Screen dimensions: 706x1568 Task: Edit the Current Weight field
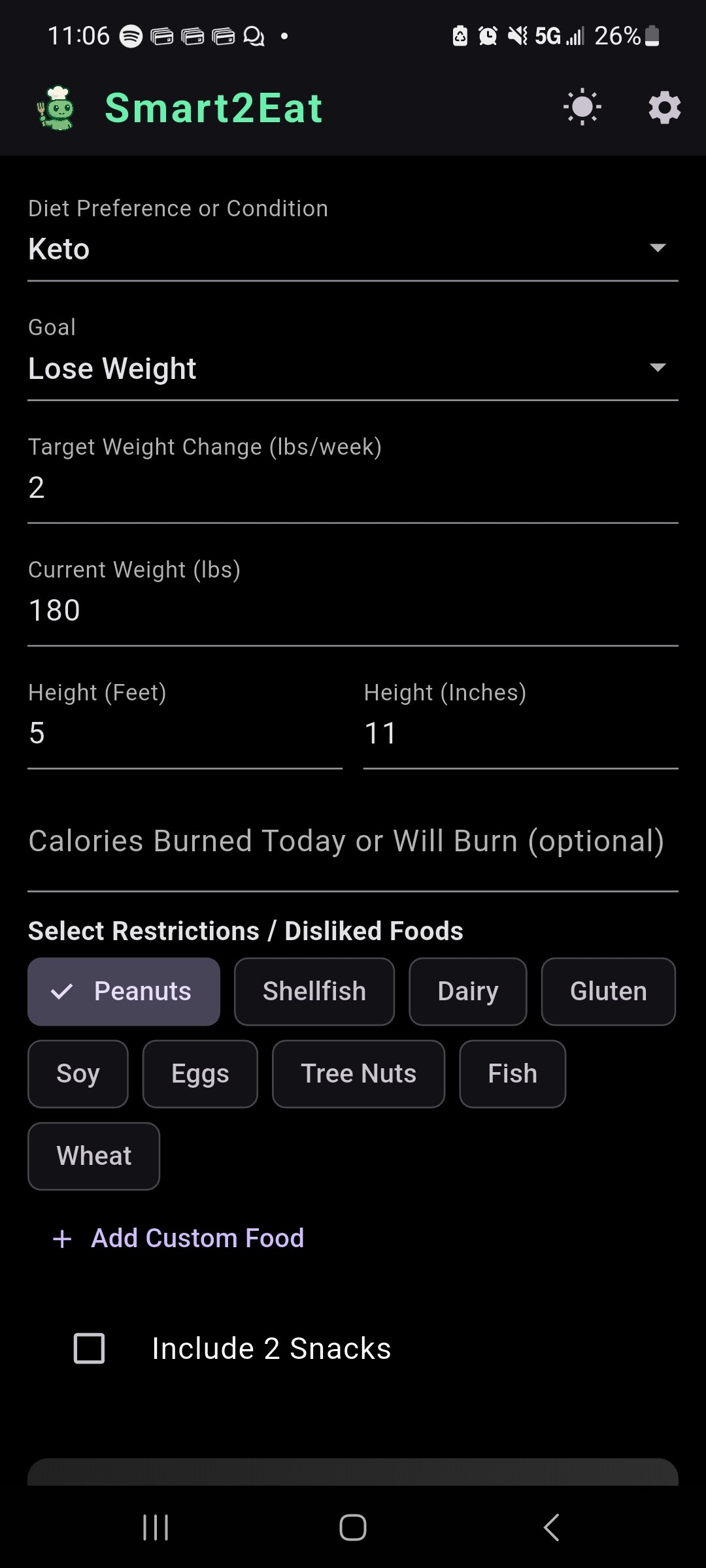pyautogui.click(x=353, y=610)
